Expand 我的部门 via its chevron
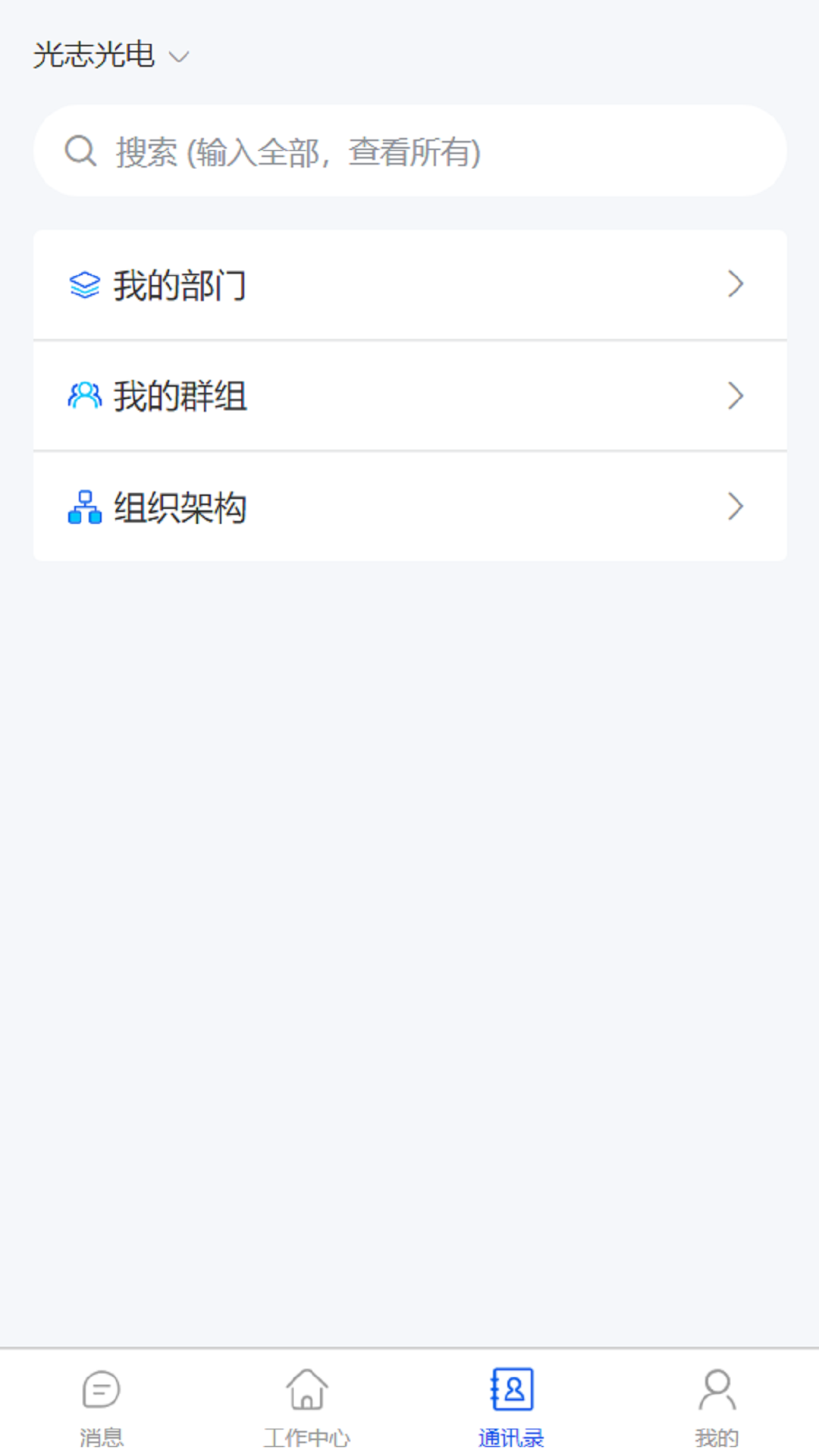 pos(735,284)
